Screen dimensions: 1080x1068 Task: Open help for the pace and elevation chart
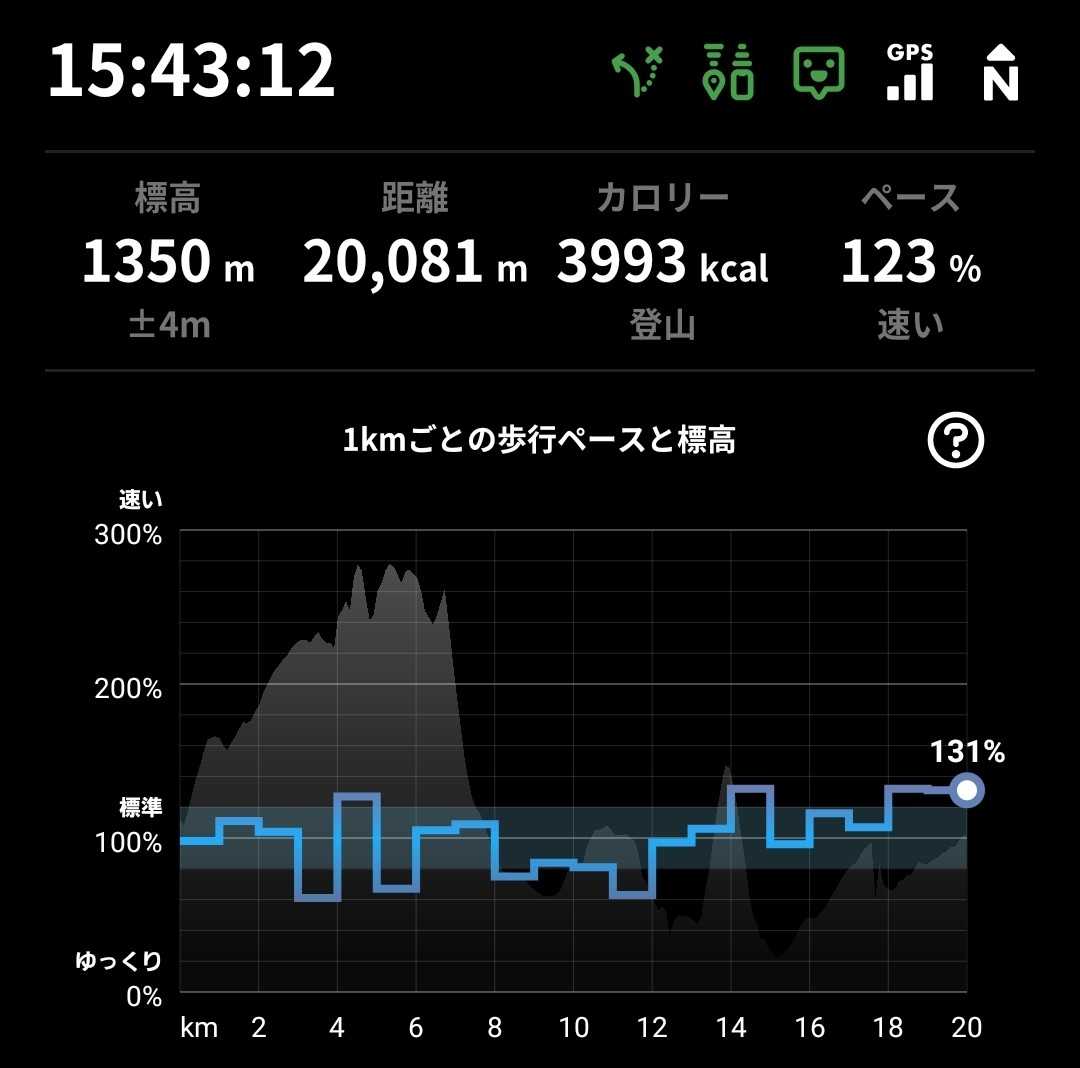click(x=956, y=440)
